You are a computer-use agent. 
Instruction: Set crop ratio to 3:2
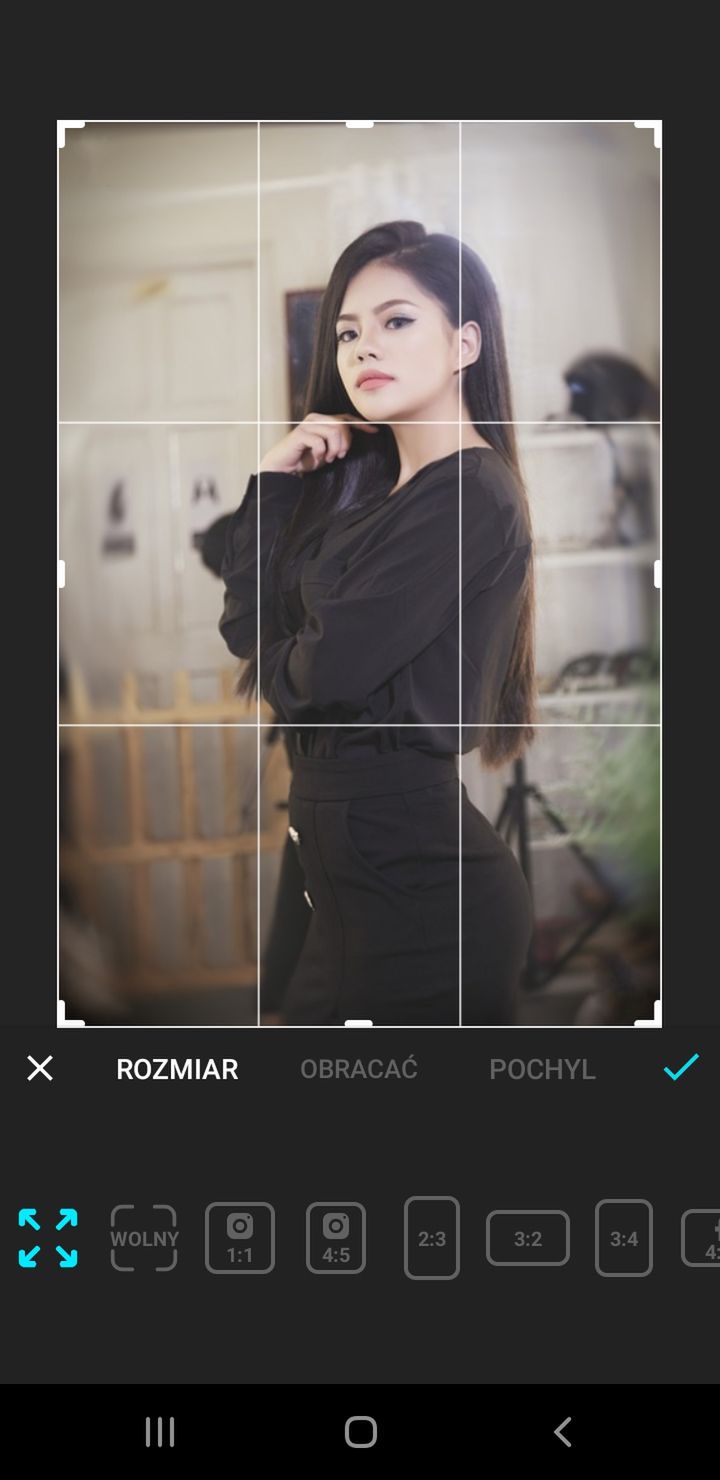pyautogui.click(x=528, y=1238)
